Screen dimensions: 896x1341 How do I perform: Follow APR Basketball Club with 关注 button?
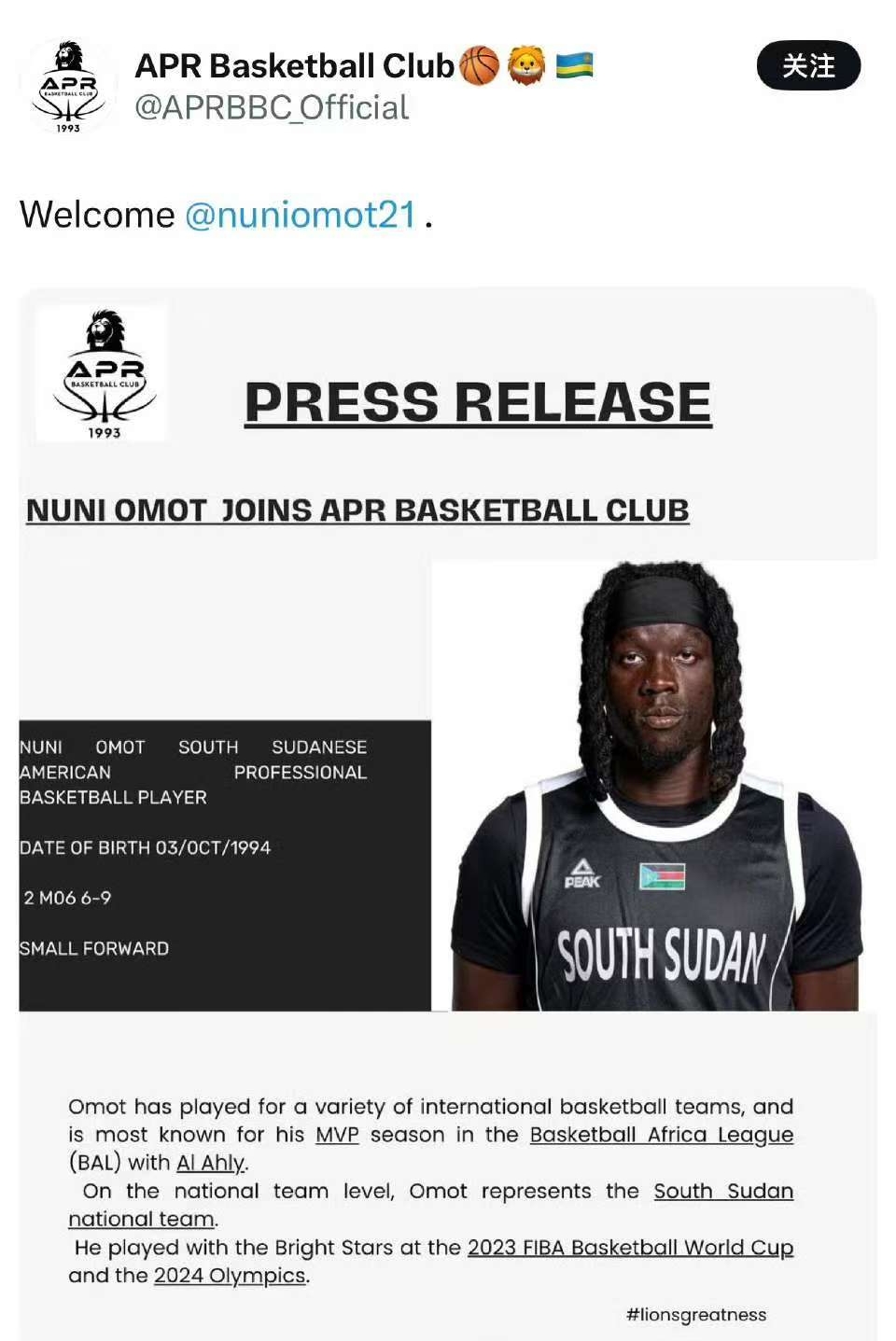click(807, 65)
